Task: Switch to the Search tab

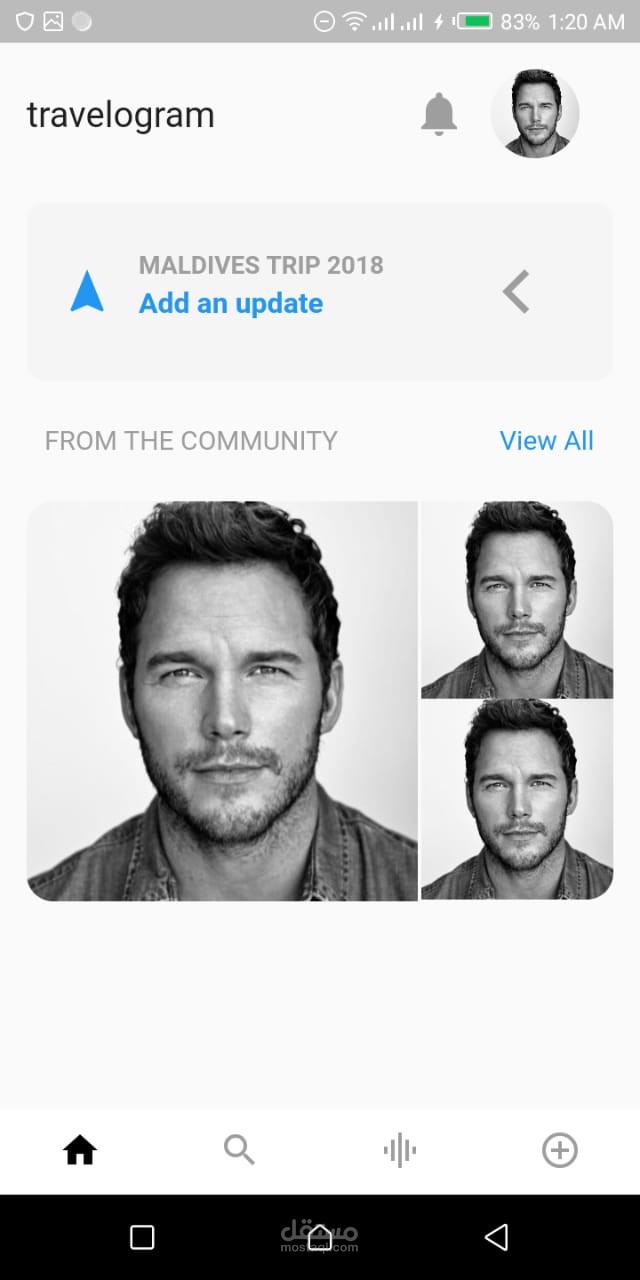Action: tap(239, 1151)
